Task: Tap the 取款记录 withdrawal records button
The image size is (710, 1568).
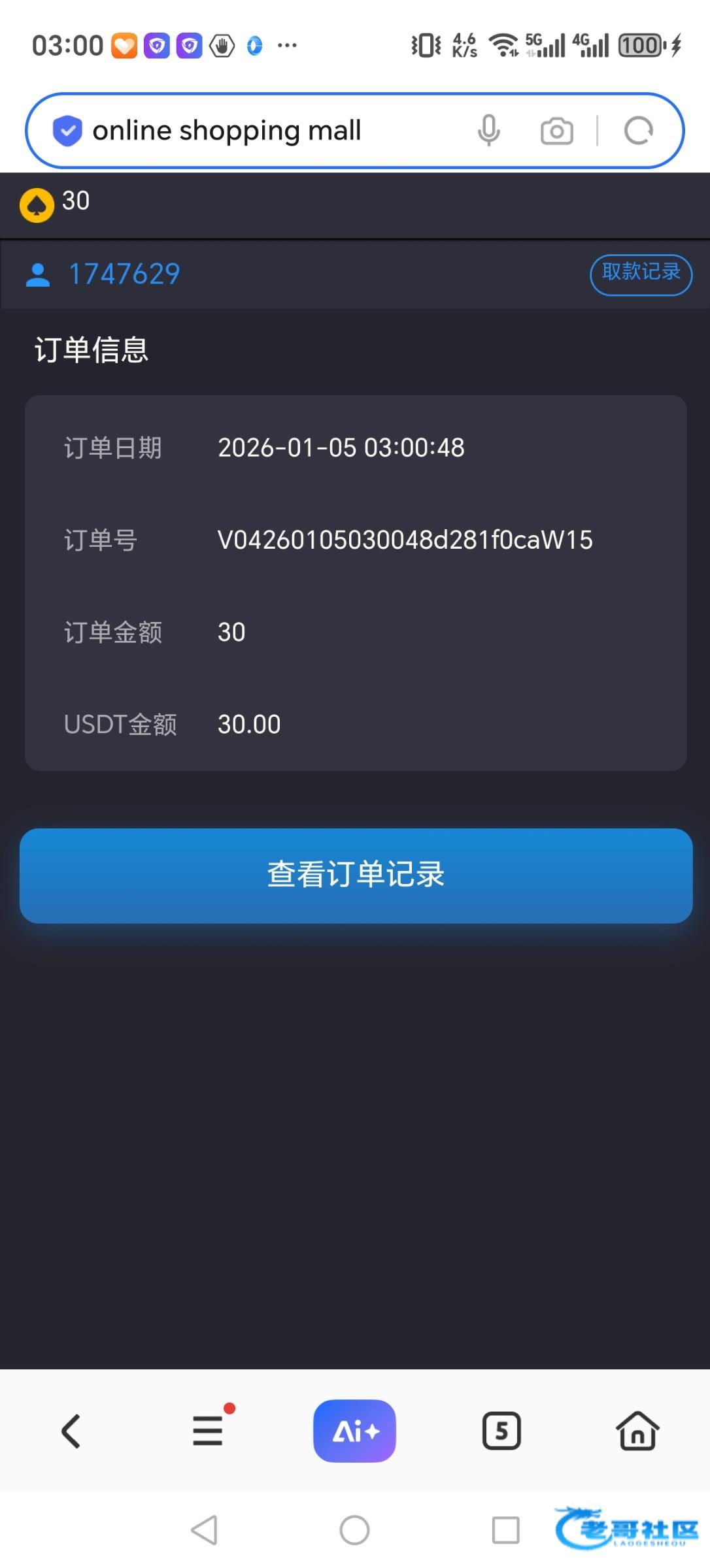Action: pos(640,274)
